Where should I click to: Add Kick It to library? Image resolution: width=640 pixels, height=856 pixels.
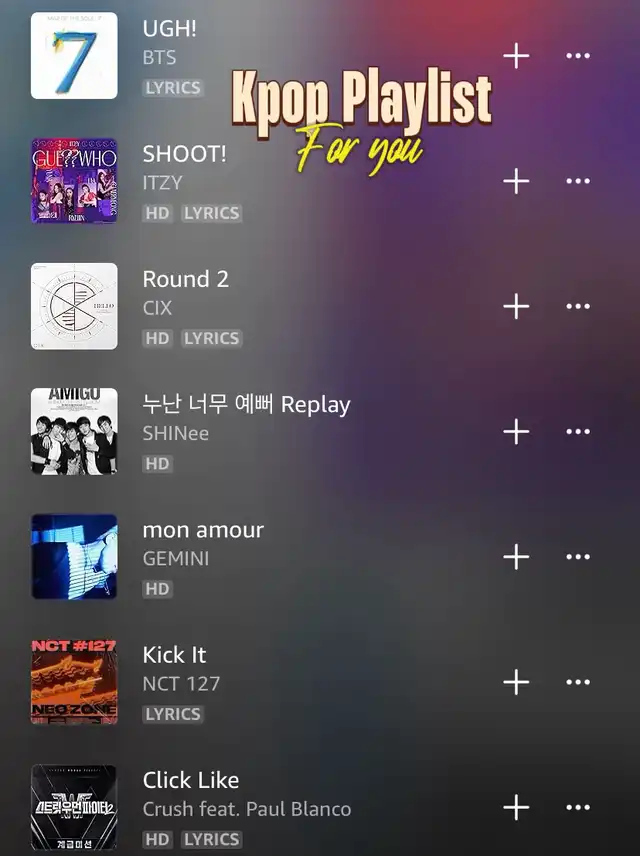[516, 682]
